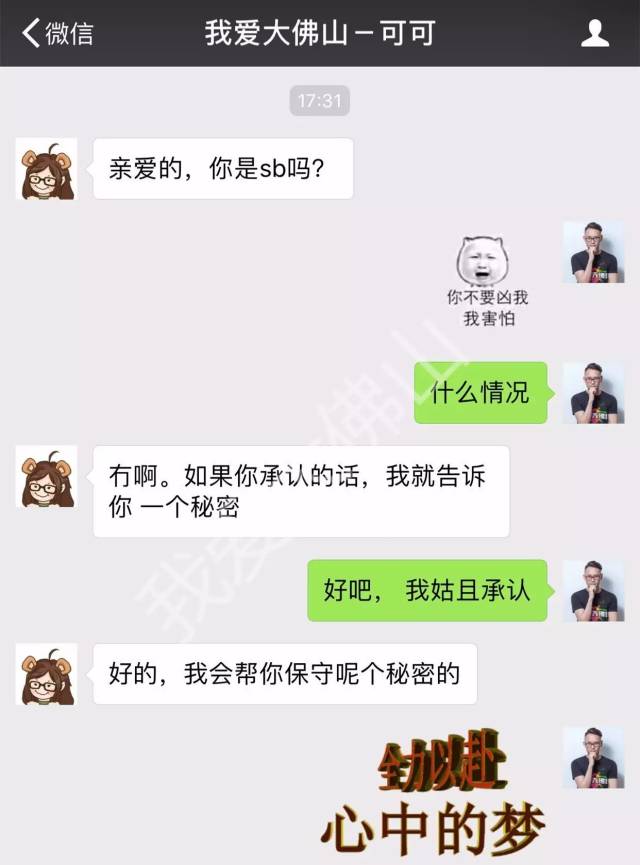Open chat details via the person icon
The width and height of the screenshot is (640, 865).
coord(595,33)
